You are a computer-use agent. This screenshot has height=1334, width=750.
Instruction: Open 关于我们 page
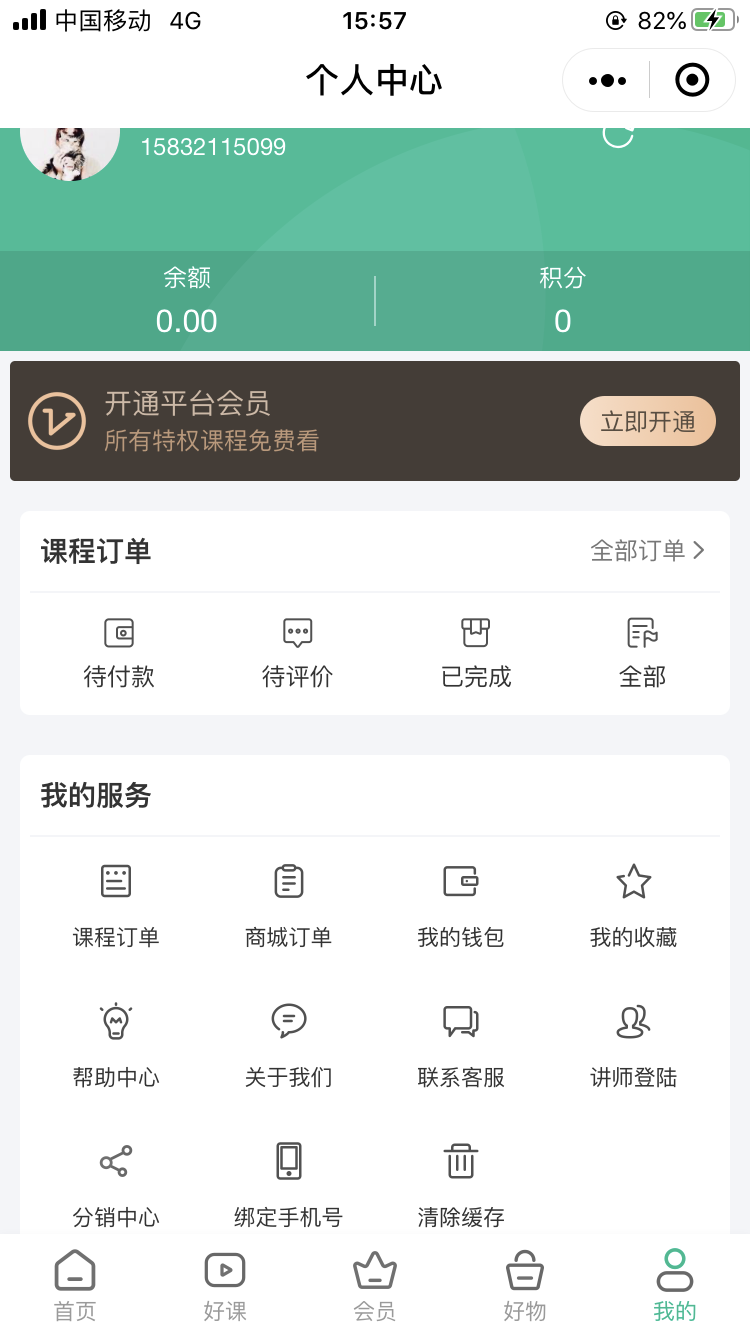point(288,1046)
